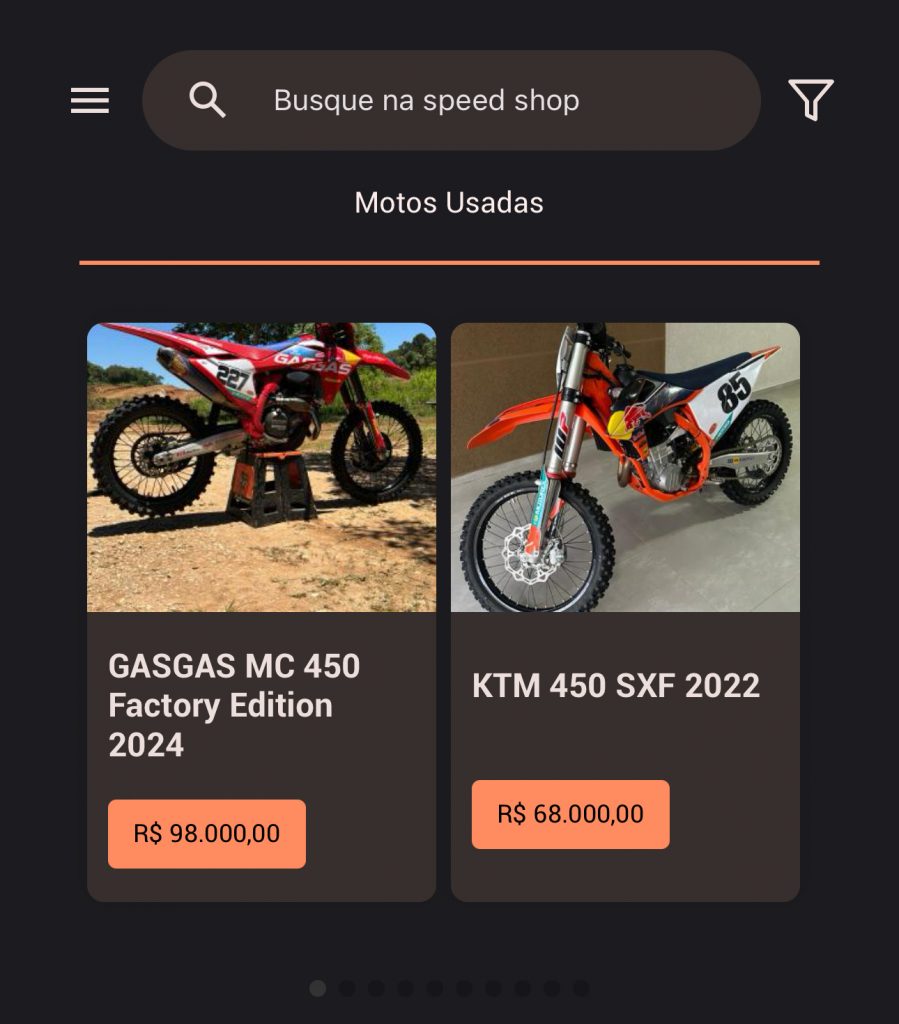Open the GASGAS MC 450 Factory Edition listing
This screenshot has width=899, height=1024.
(x=235, y=705)
